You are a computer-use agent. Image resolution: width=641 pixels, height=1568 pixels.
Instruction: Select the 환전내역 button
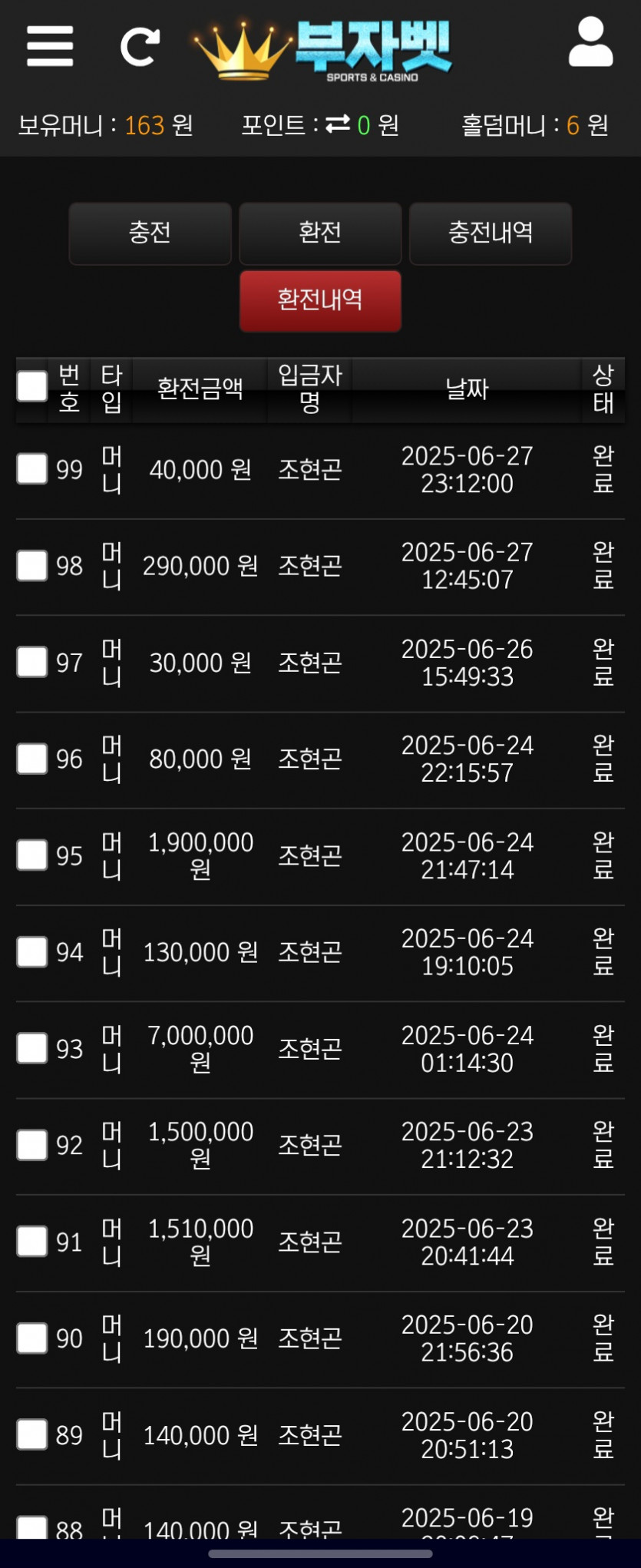320,300
